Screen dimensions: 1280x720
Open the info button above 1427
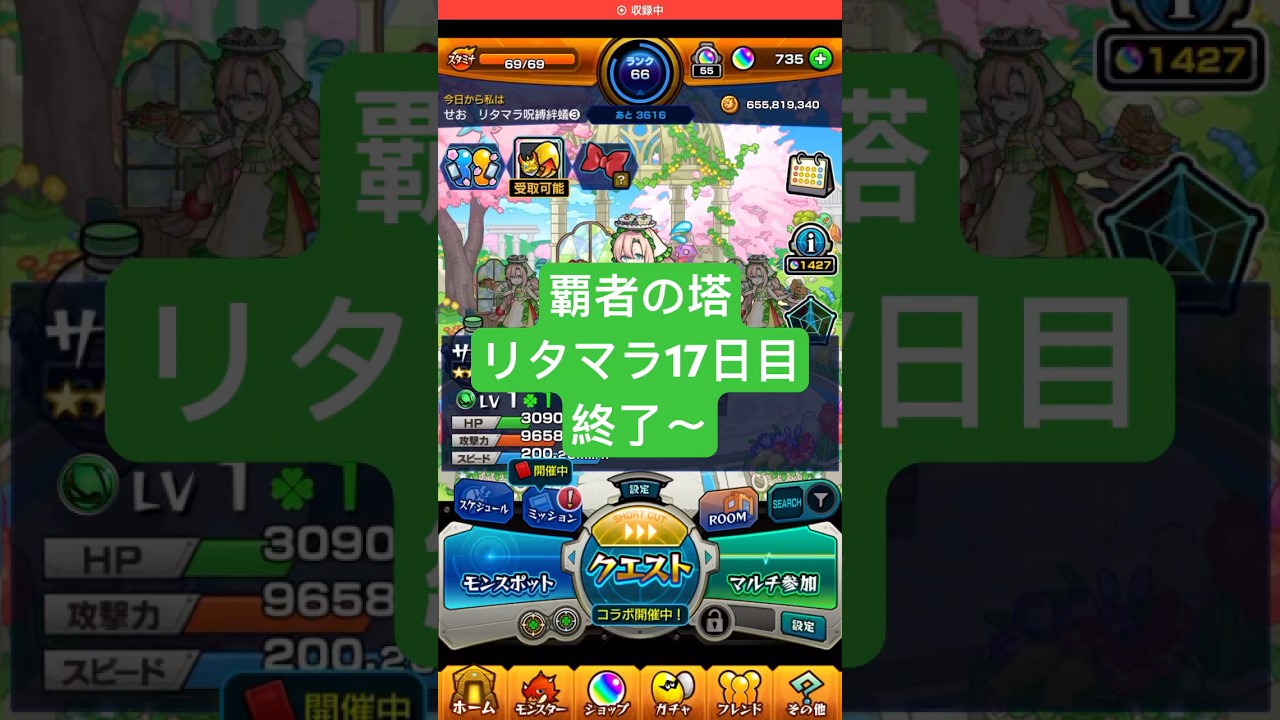coord(809,242)
